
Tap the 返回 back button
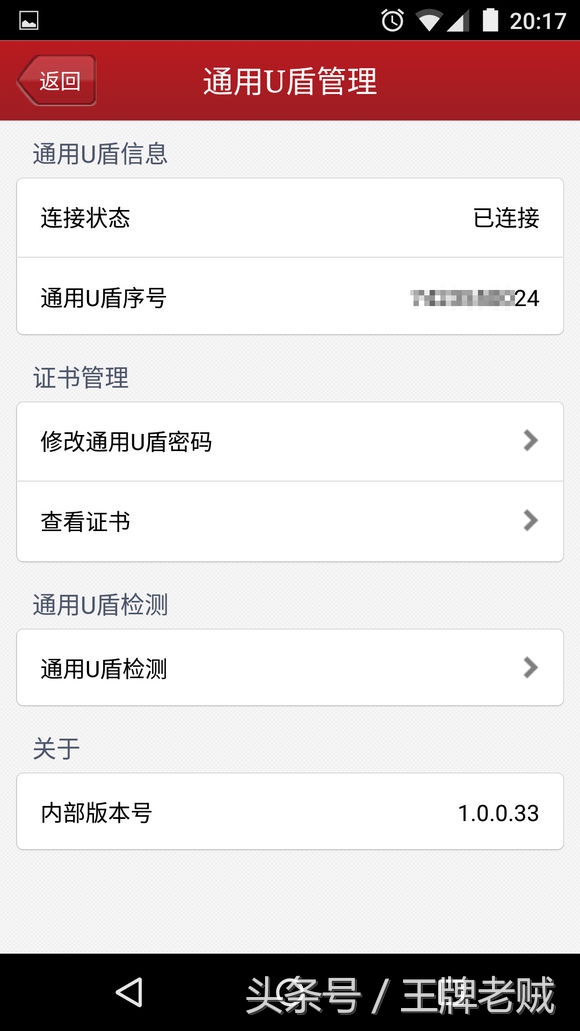pyautogui.click(x=57, y=81)
